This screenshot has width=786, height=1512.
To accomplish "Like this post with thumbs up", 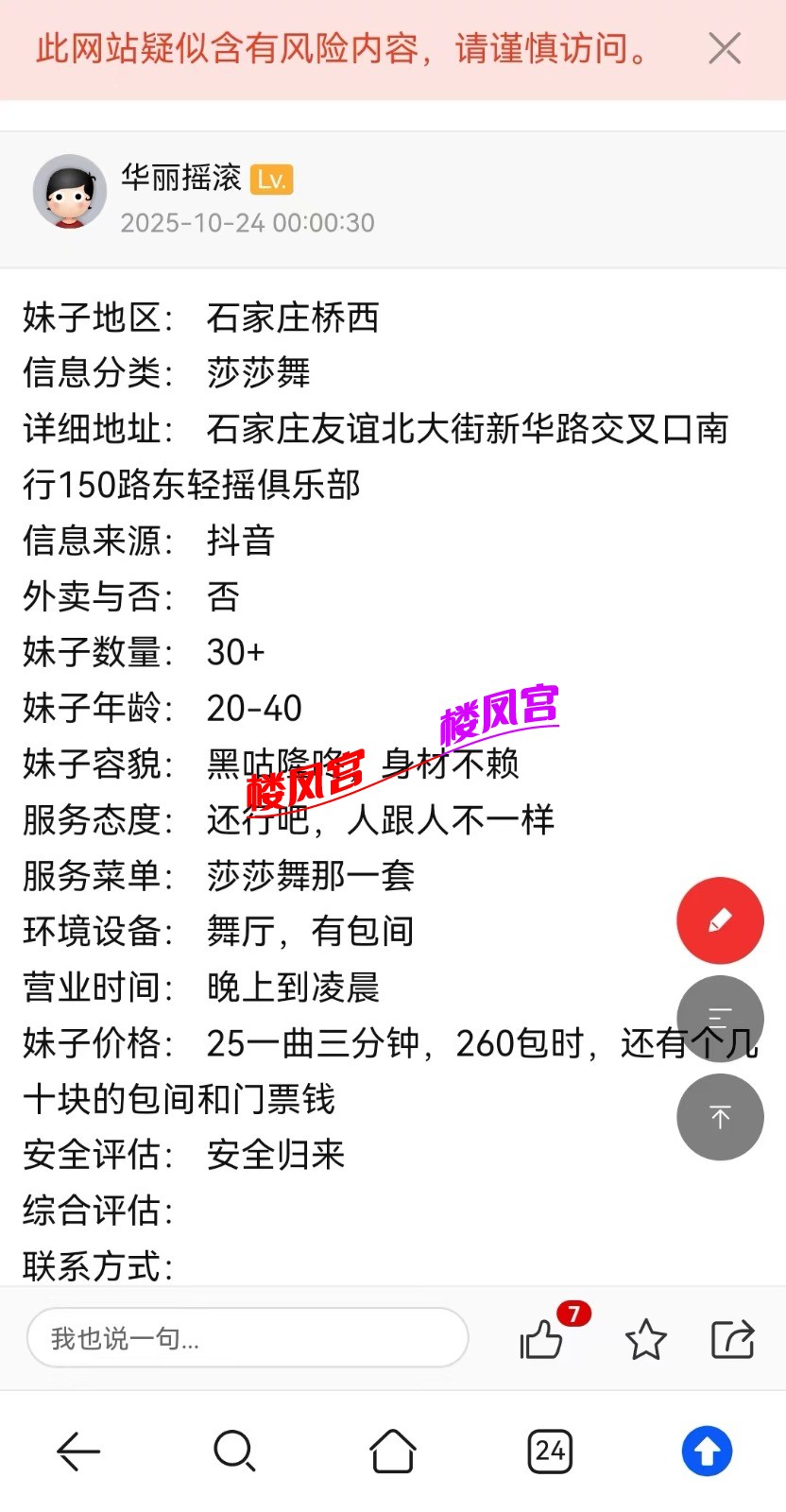I will 542,1338.
